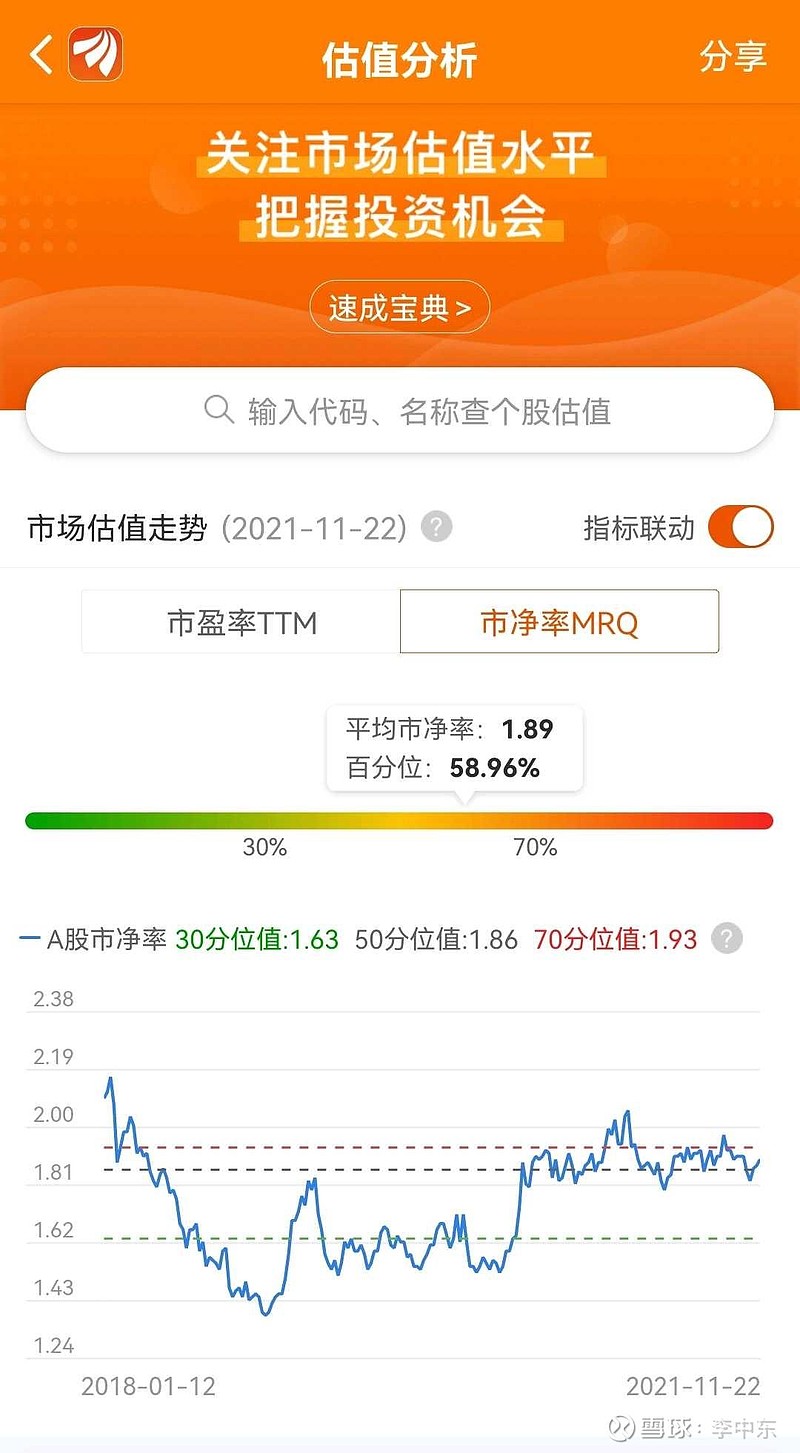Tap the 分享 share option
This screenshot has height=1453, width=800.
click(x=735, y=57)
